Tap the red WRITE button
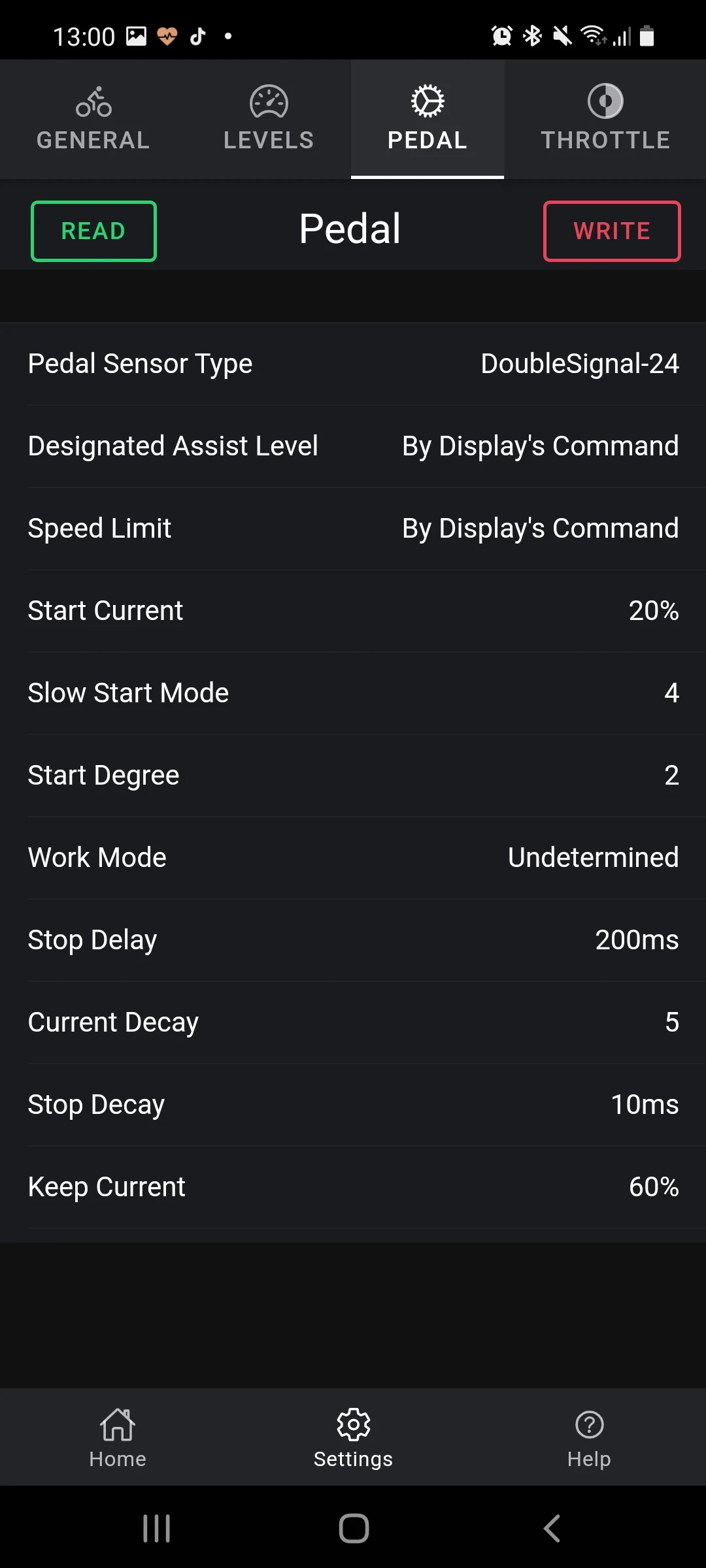Viewport: 706px width, 1568px height. 612,231
